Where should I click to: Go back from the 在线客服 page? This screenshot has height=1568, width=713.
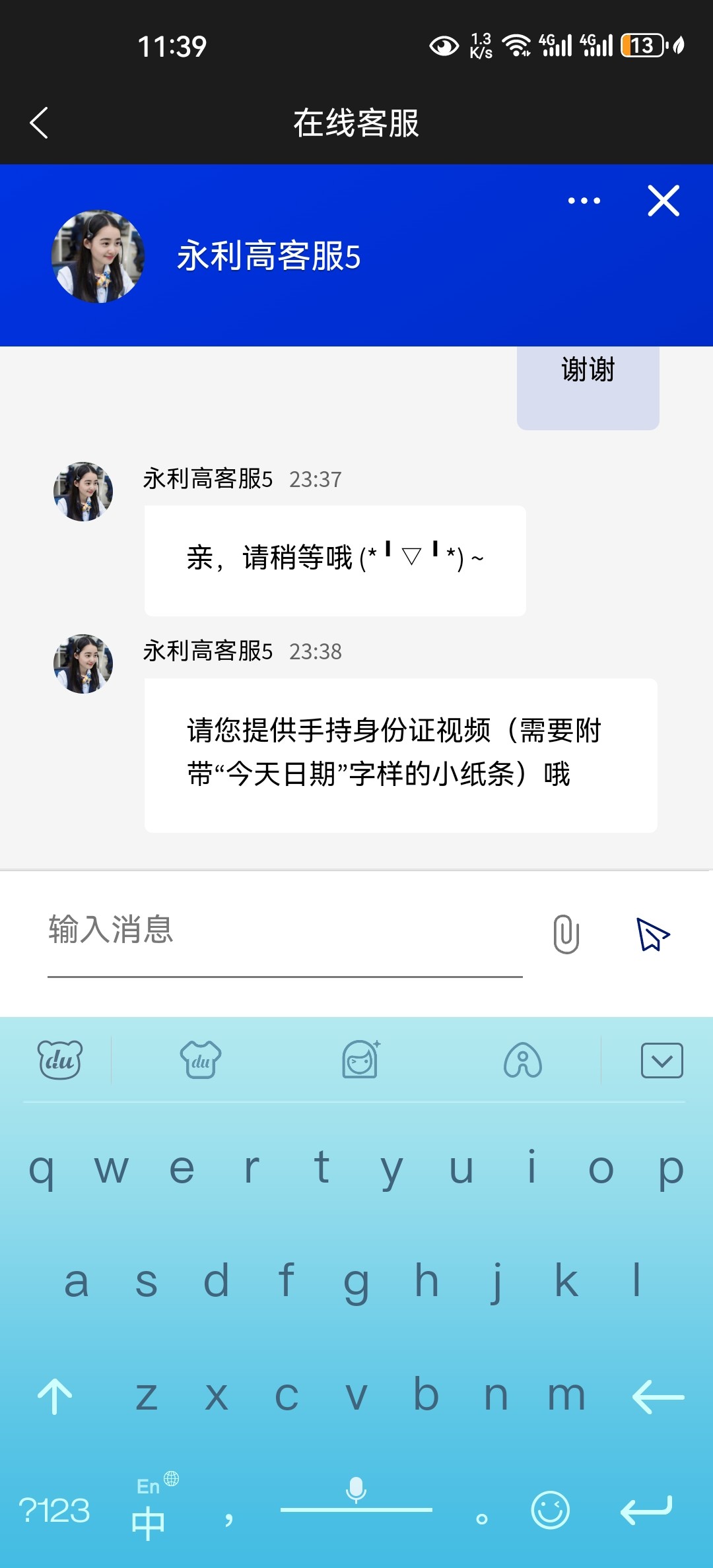coord(40,123)
